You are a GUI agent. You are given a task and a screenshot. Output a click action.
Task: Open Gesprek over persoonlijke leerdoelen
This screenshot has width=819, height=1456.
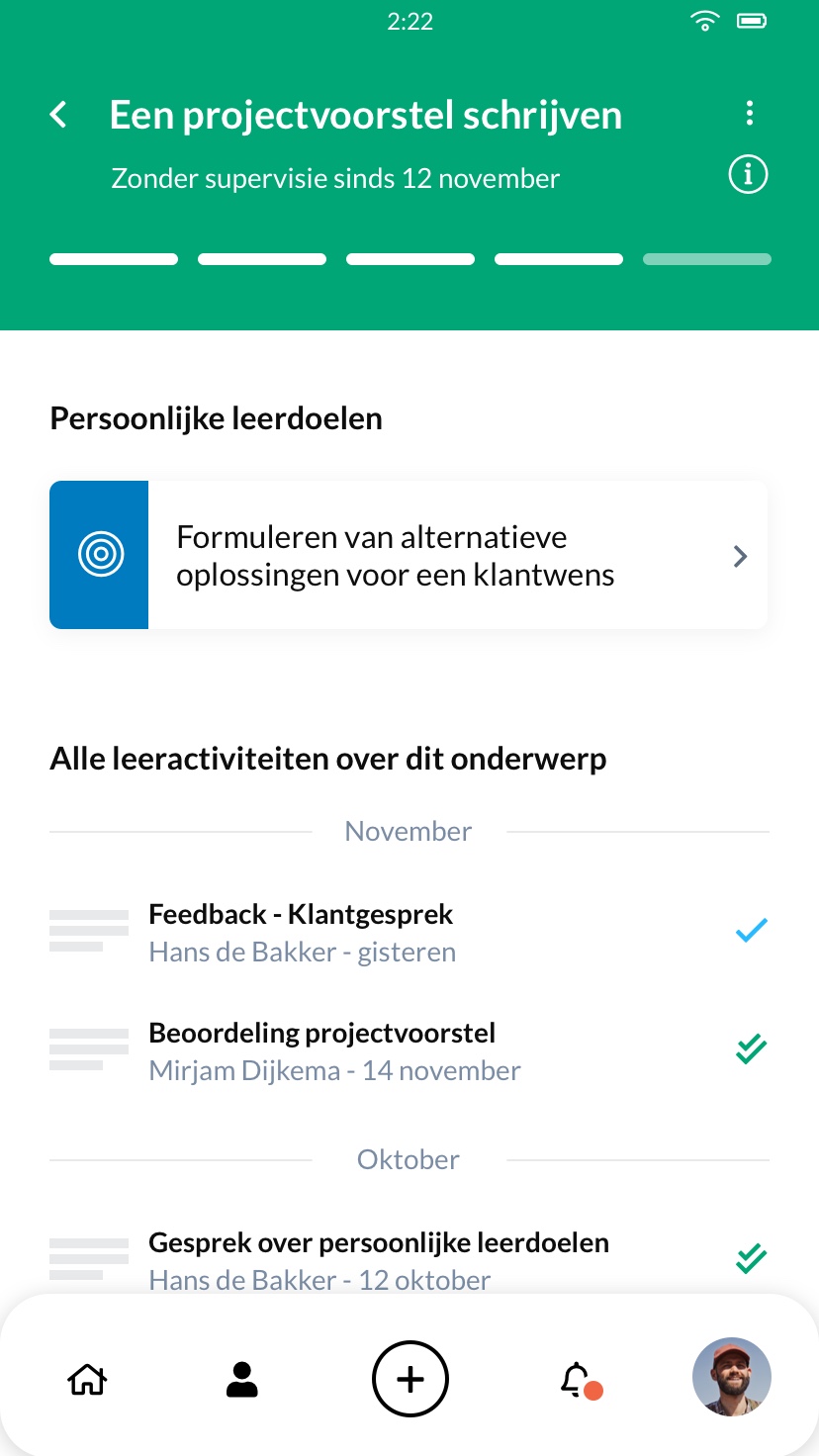409,1260
